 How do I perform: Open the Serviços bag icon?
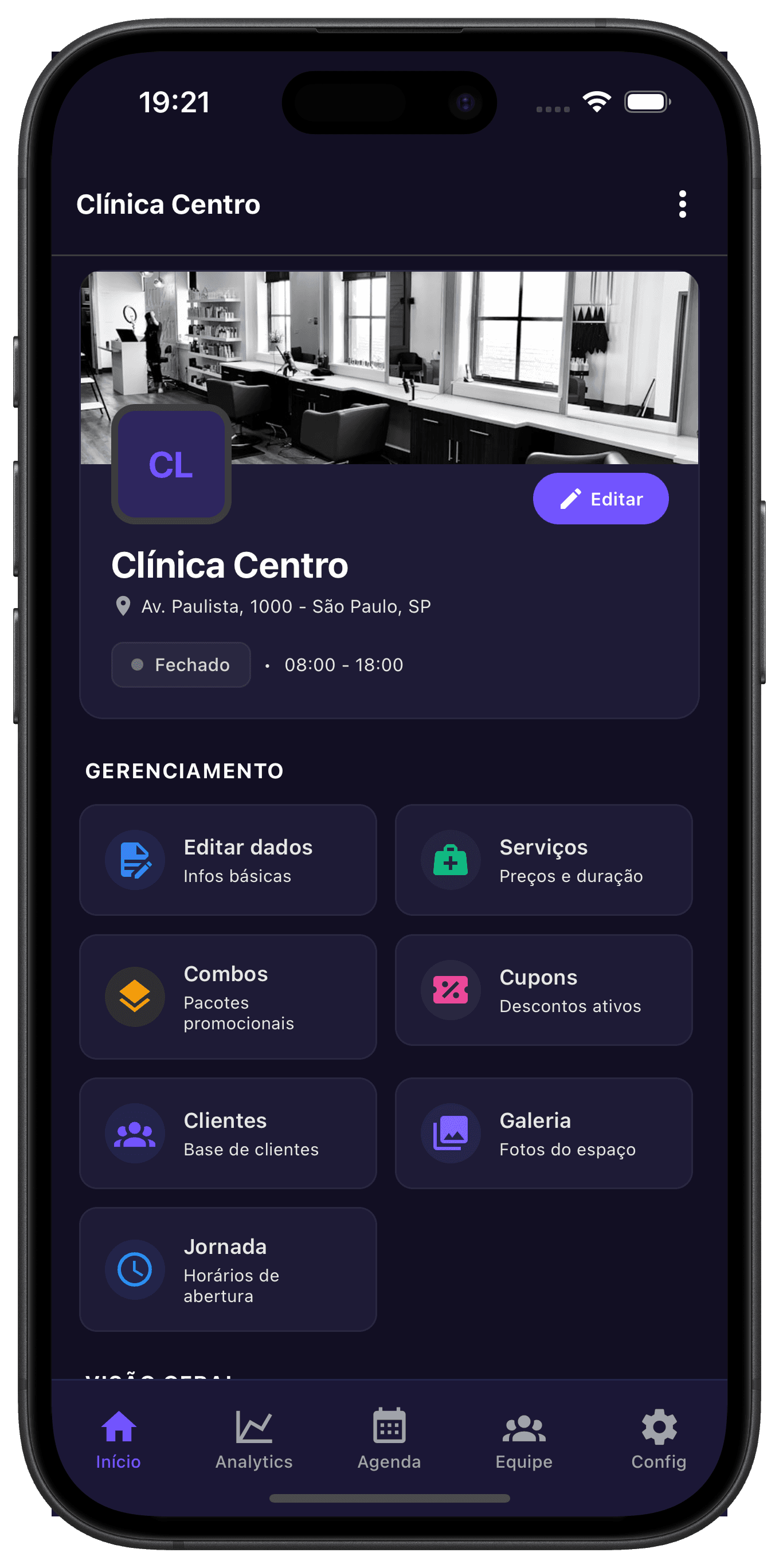451,860
